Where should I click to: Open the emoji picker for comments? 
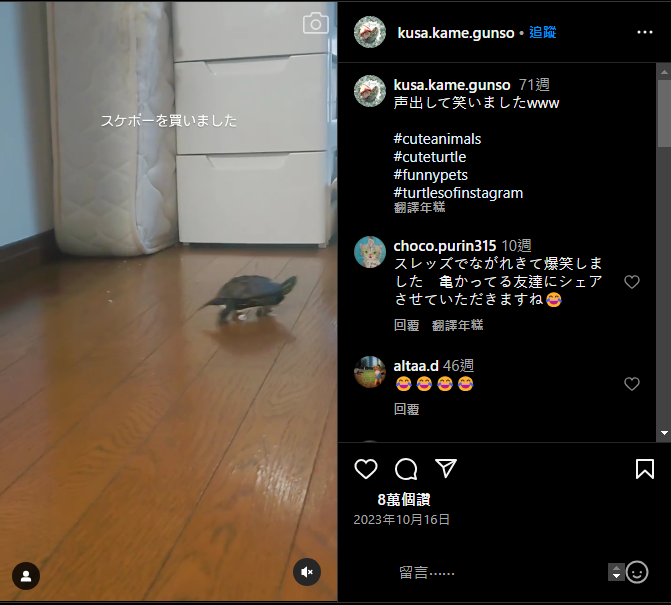pyautogui.click(x=637, y=572)
